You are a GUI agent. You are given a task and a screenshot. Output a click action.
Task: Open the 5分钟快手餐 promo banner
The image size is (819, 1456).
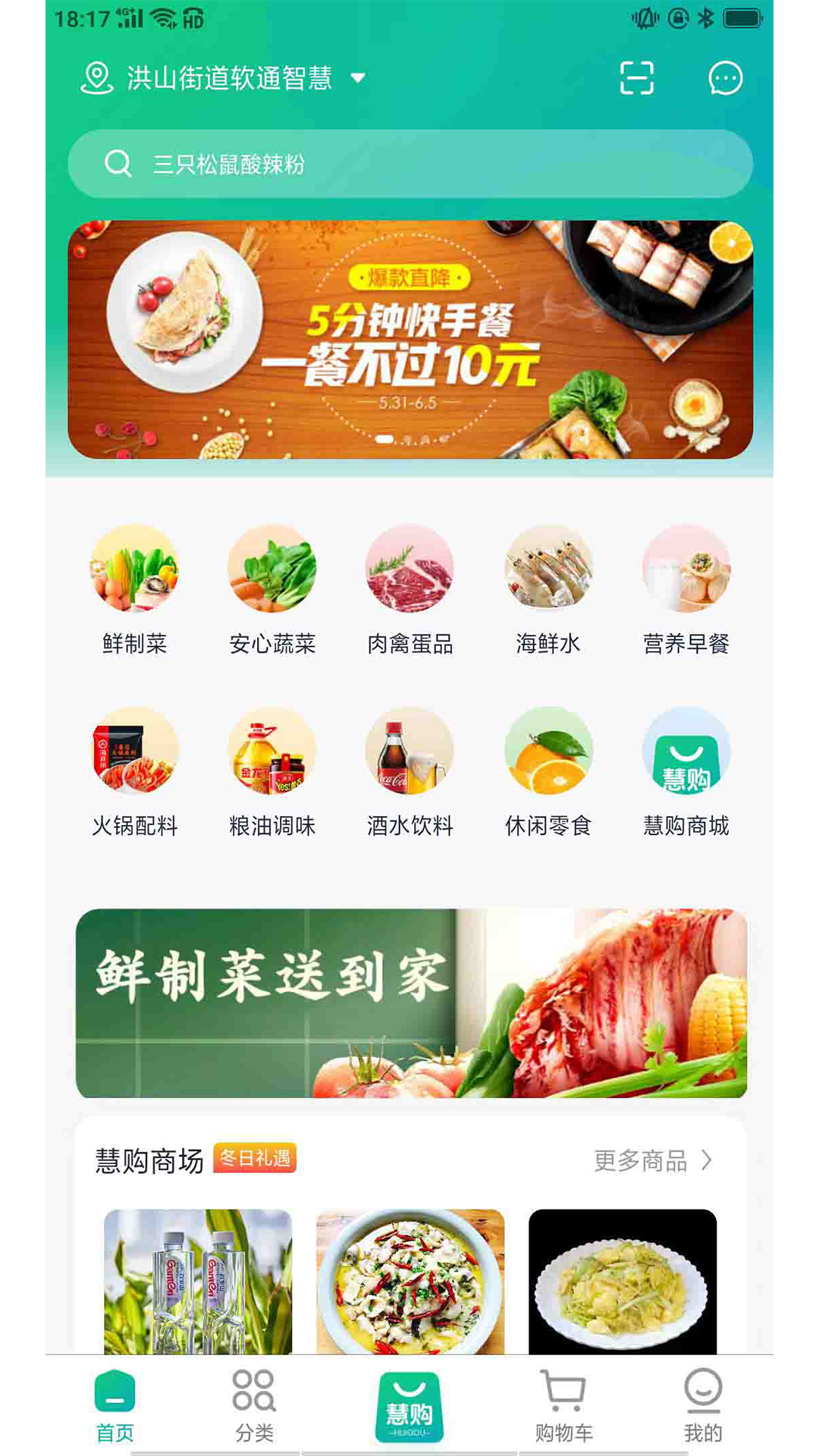pyautogui.click(x=409, y=340)
